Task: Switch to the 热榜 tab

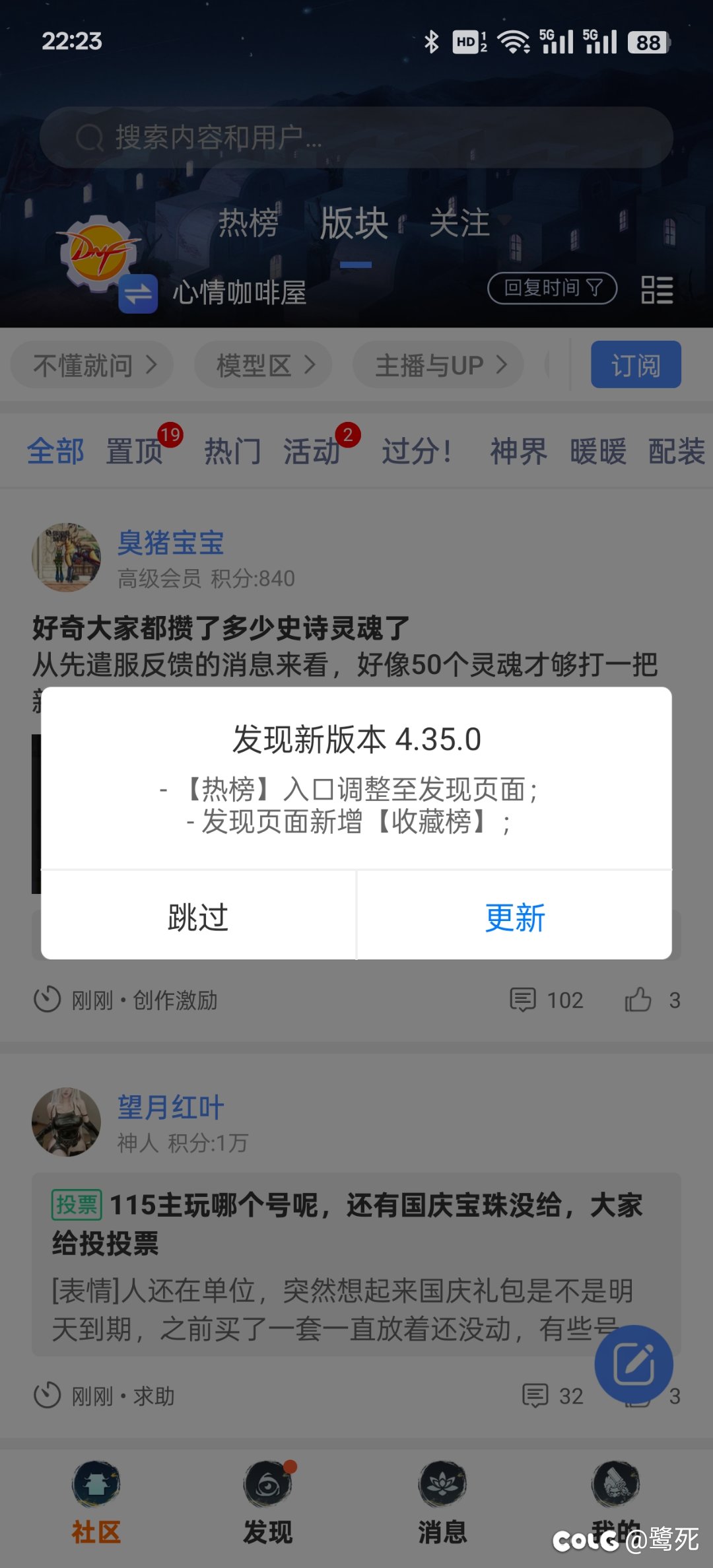Action: [248, 222]
